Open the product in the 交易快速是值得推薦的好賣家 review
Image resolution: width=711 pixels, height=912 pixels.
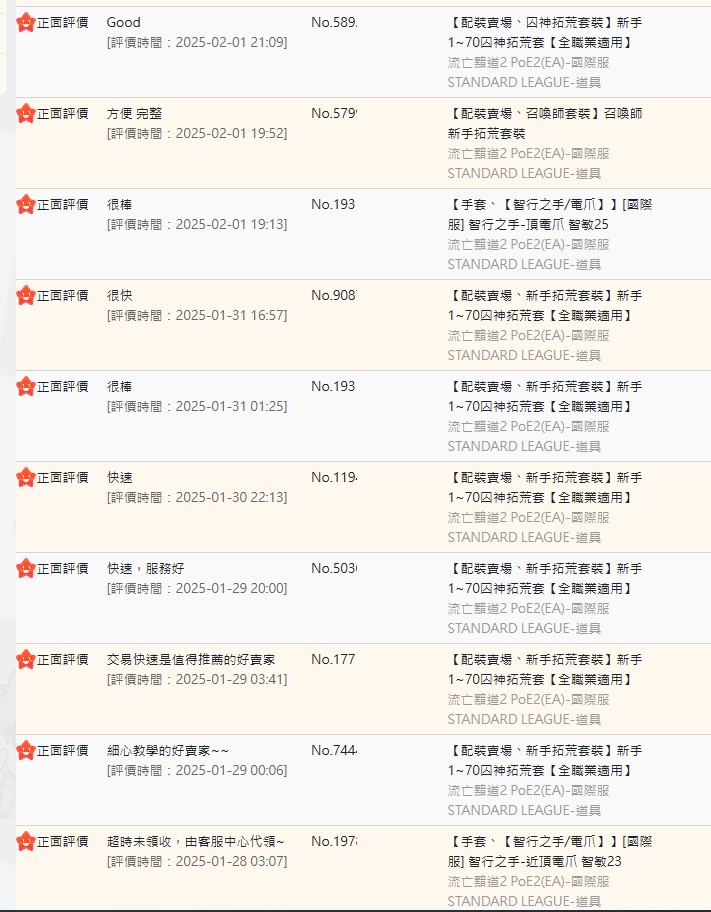[545, 669]
